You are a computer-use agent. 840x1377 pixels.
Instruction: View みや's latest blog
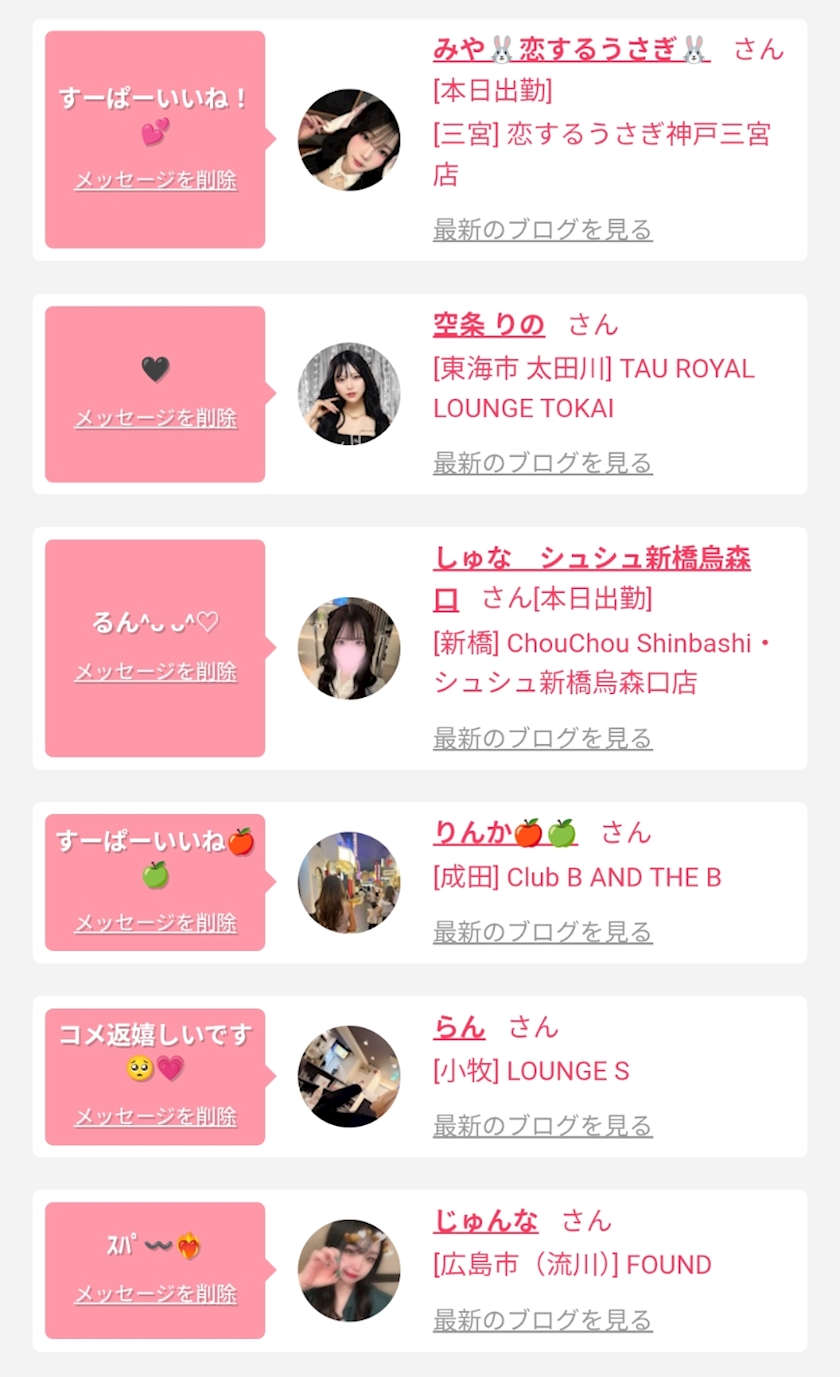pos(542,229)
